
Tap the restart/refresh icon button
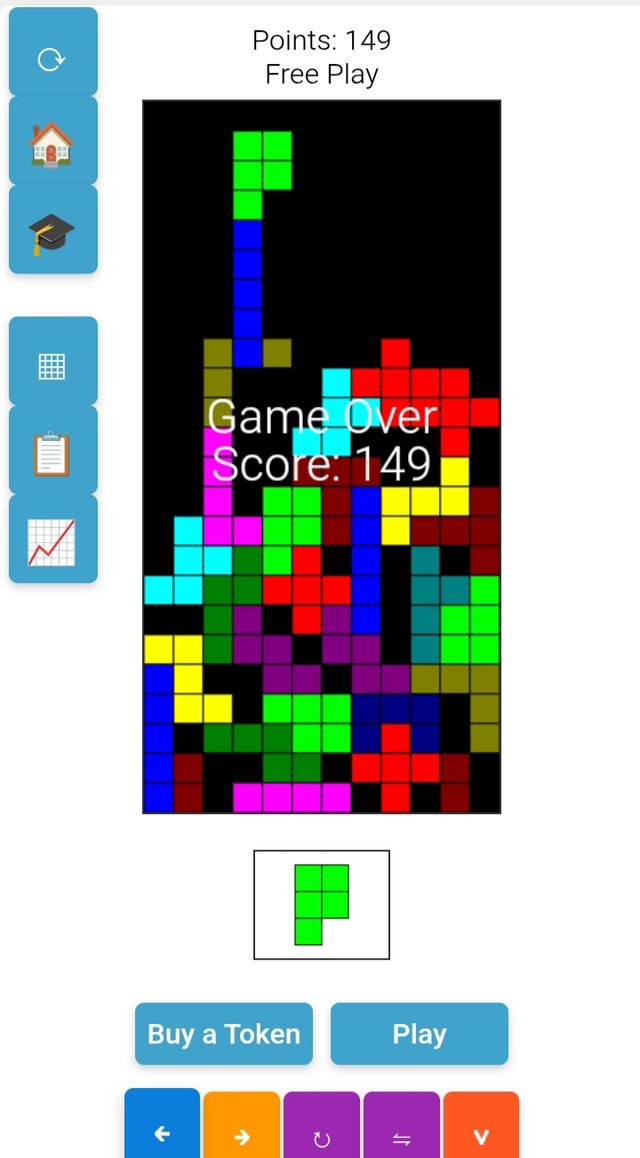point(53,58)
